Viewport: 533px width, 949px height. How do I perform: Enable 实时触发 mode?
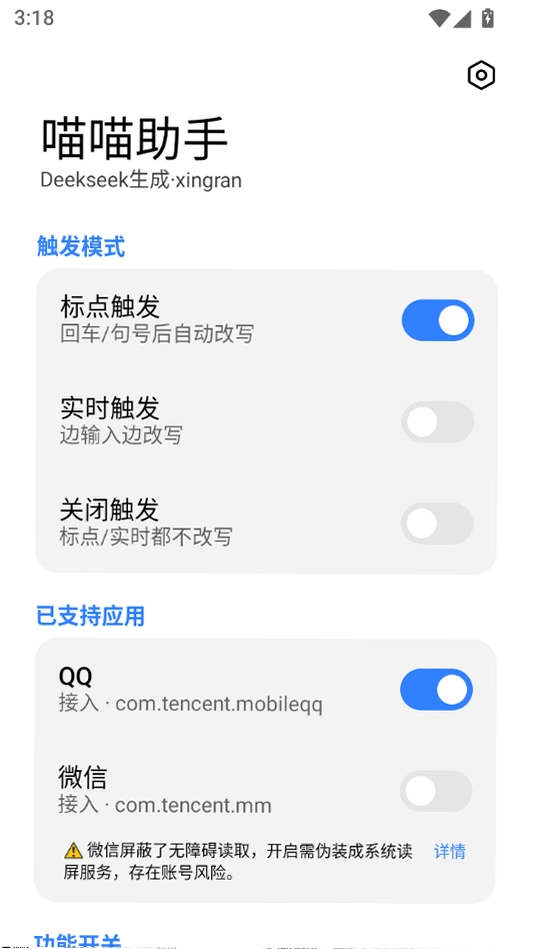(437, 422)
